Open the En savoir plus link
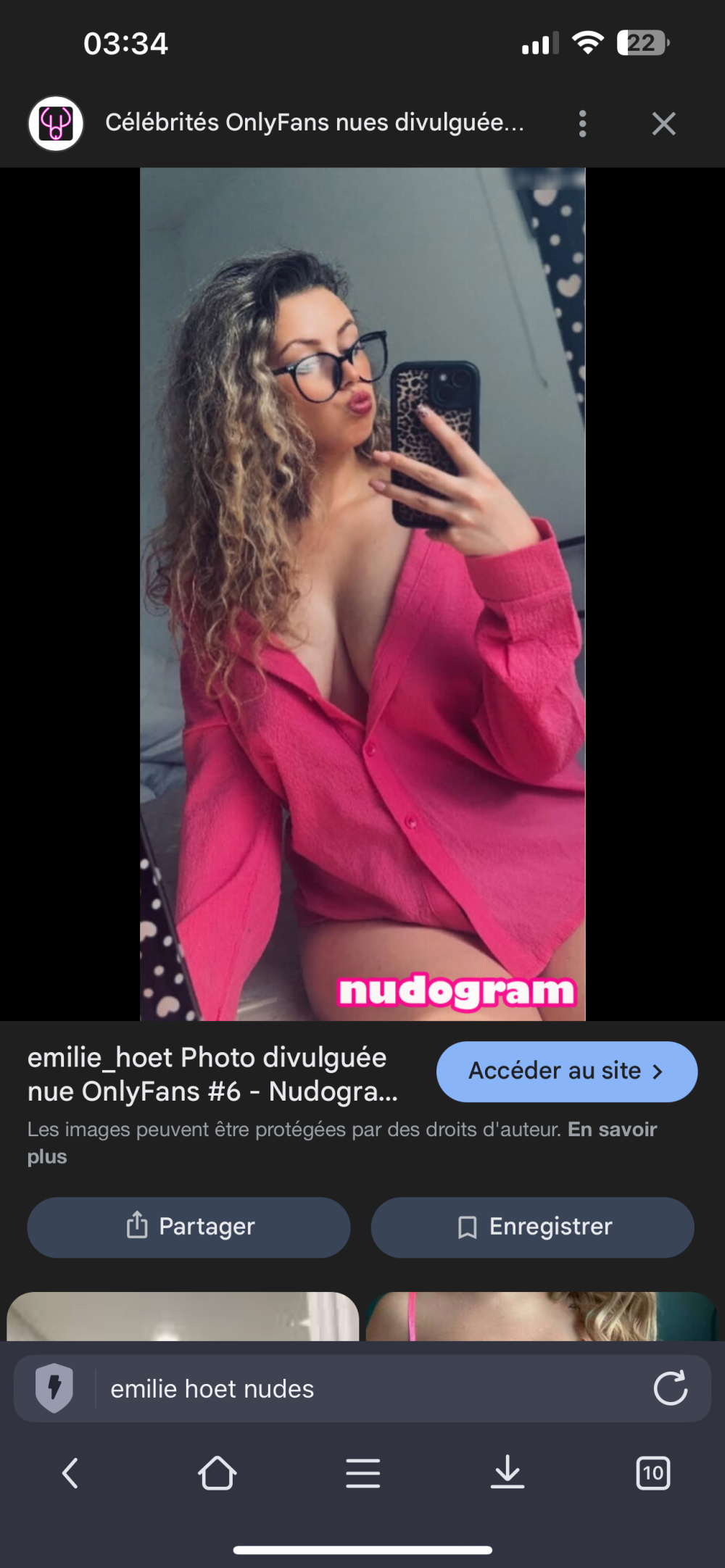Viewport: 725px width, 1568px height. pyautogui.click(x=612, y=1130)
